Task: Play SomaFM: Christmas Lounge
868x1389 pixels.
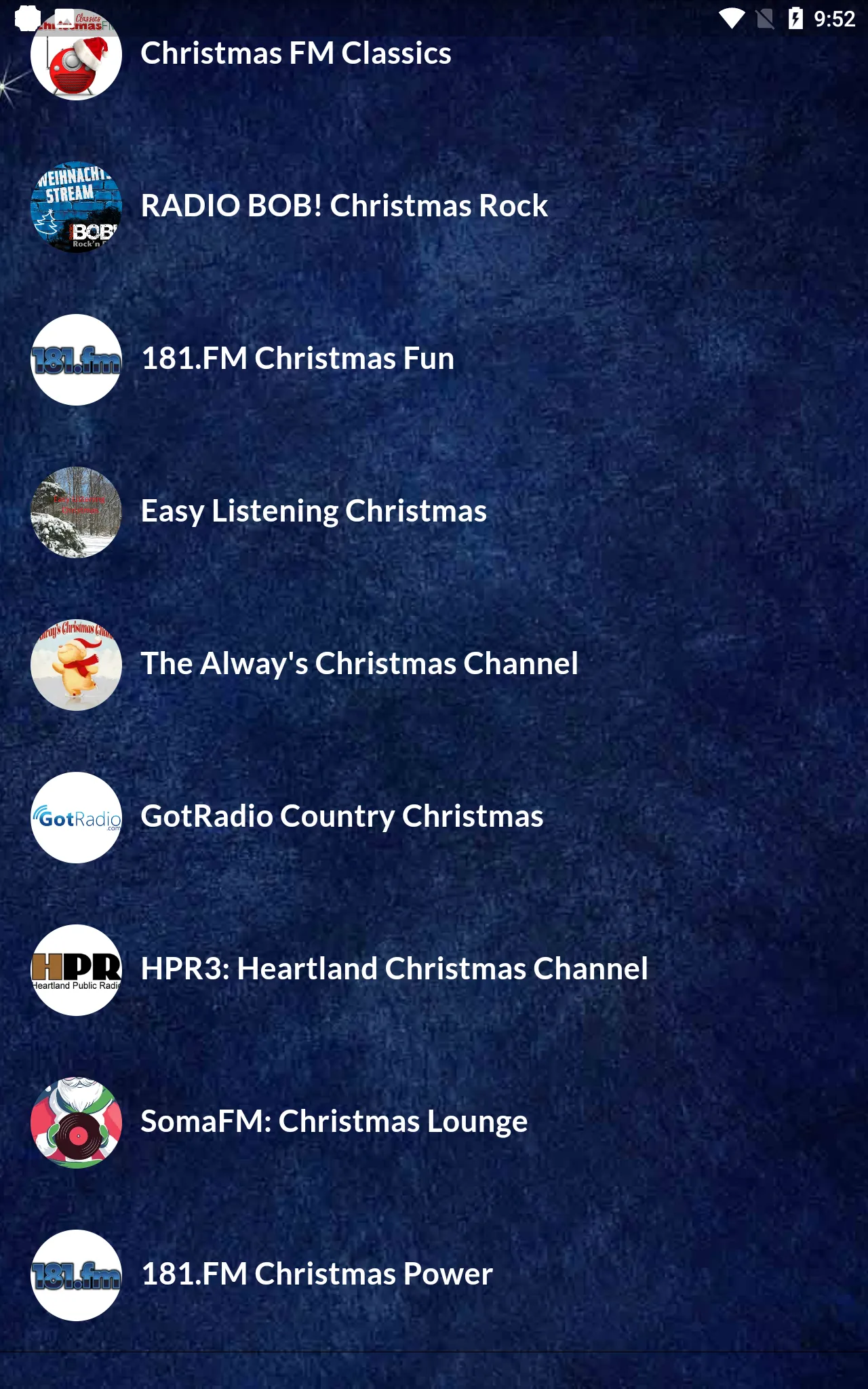Action: tap(434, 1122)
